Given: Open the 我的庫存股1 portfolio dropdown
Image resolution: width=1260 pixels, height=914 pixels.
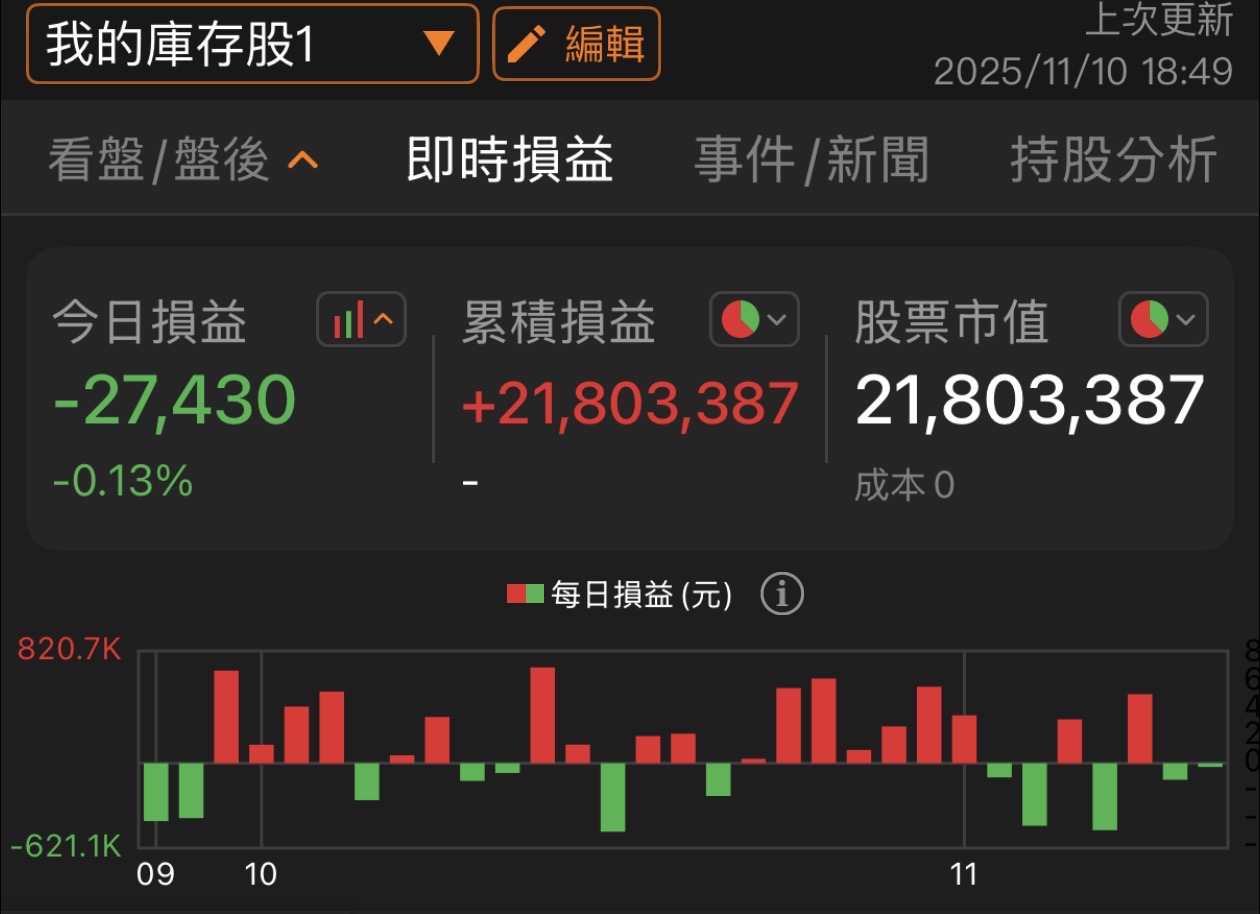Looking at the screenshot, I should coord(252,44).
